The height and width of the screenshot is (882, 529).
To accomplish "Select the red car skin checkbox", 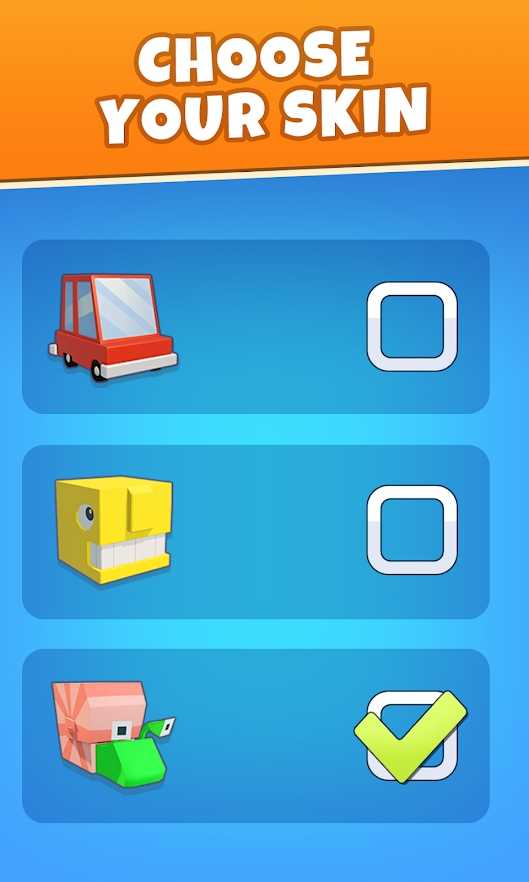I will tap(412, 326).
